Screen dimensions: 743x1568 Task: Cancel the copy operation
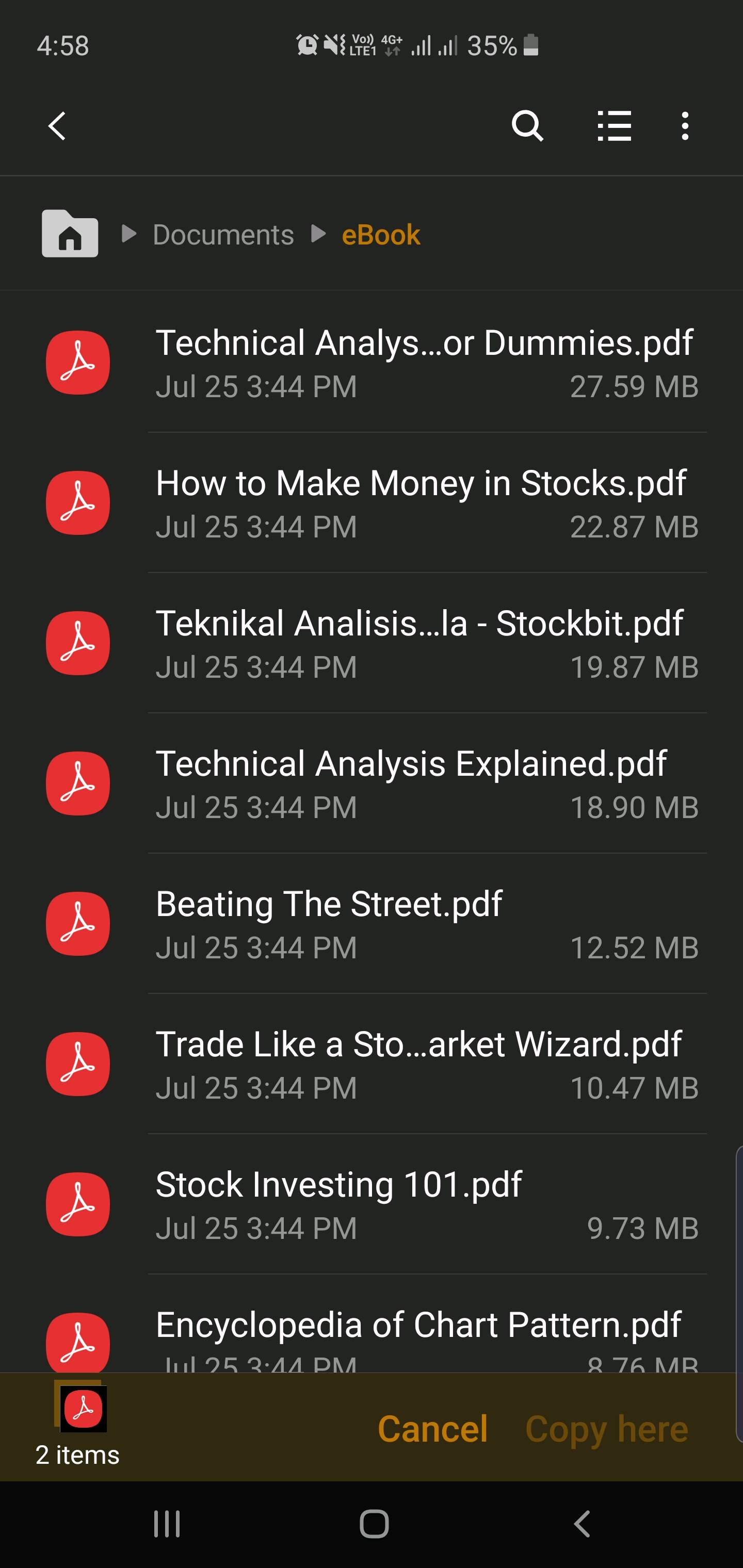pos(432,1429)
